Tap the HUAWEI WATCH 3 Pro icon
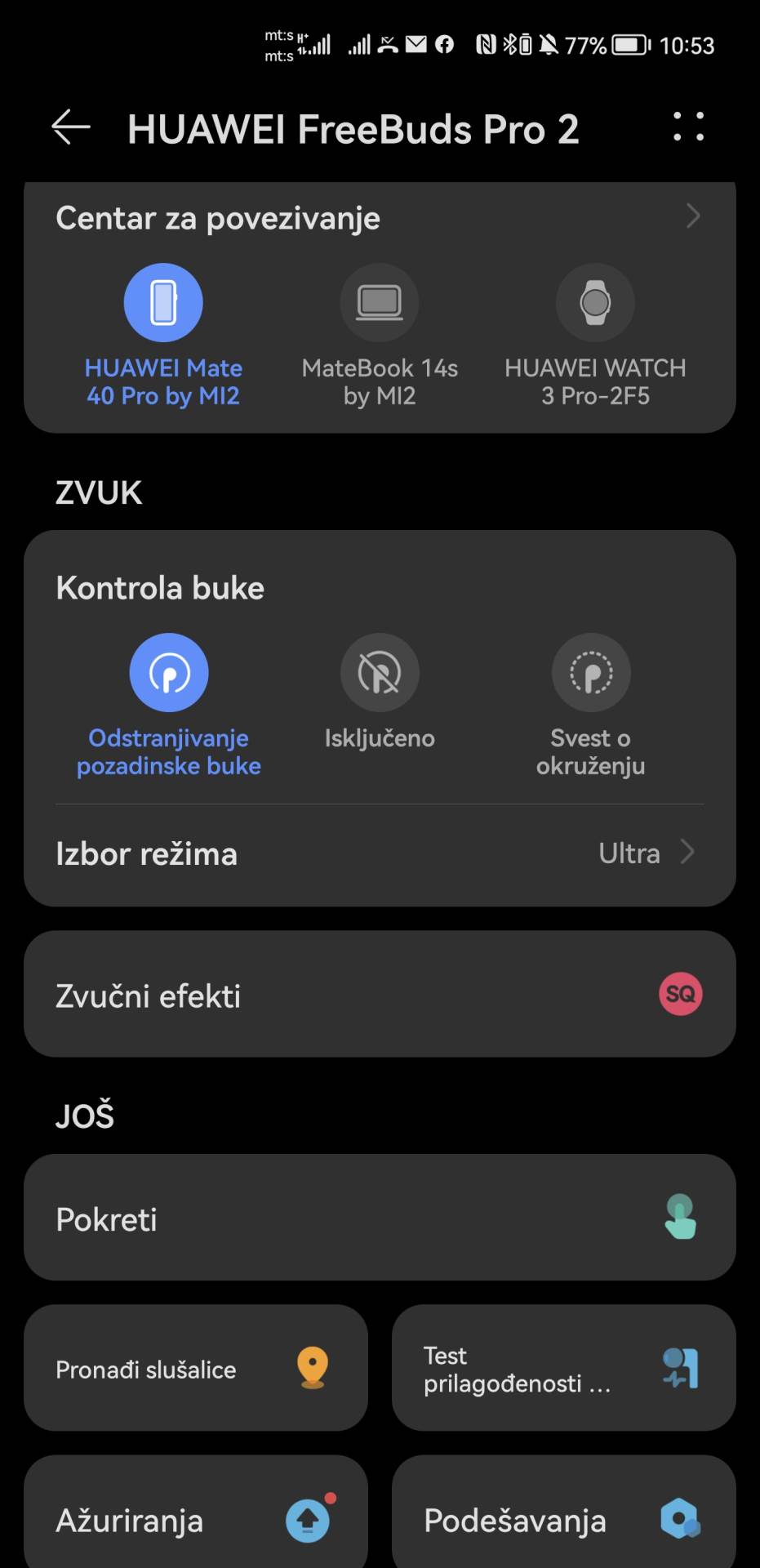The height and width of the screenshot is (1568, 760). tap(594, 303)
